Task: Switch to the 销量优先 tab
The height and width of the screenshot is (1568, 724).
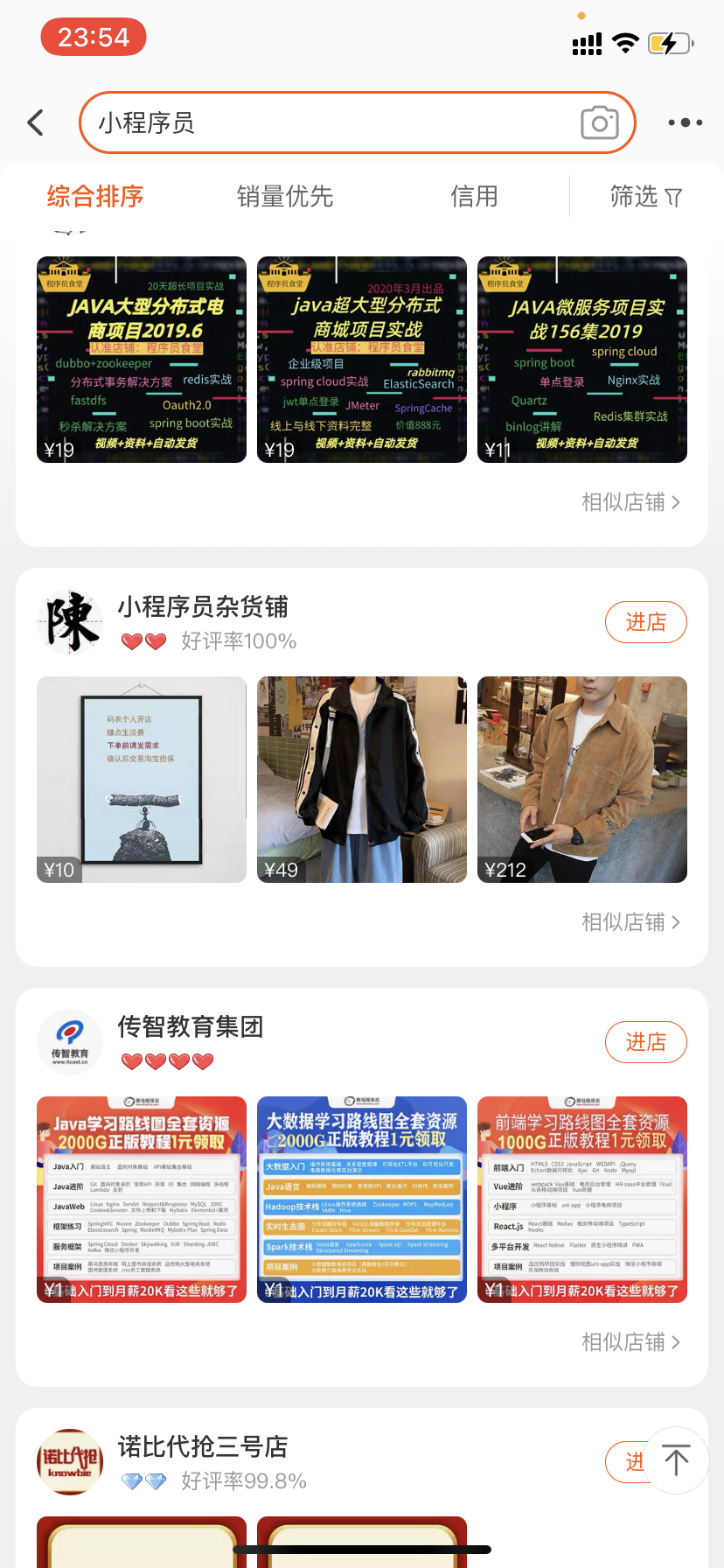Action: point(285,197)
